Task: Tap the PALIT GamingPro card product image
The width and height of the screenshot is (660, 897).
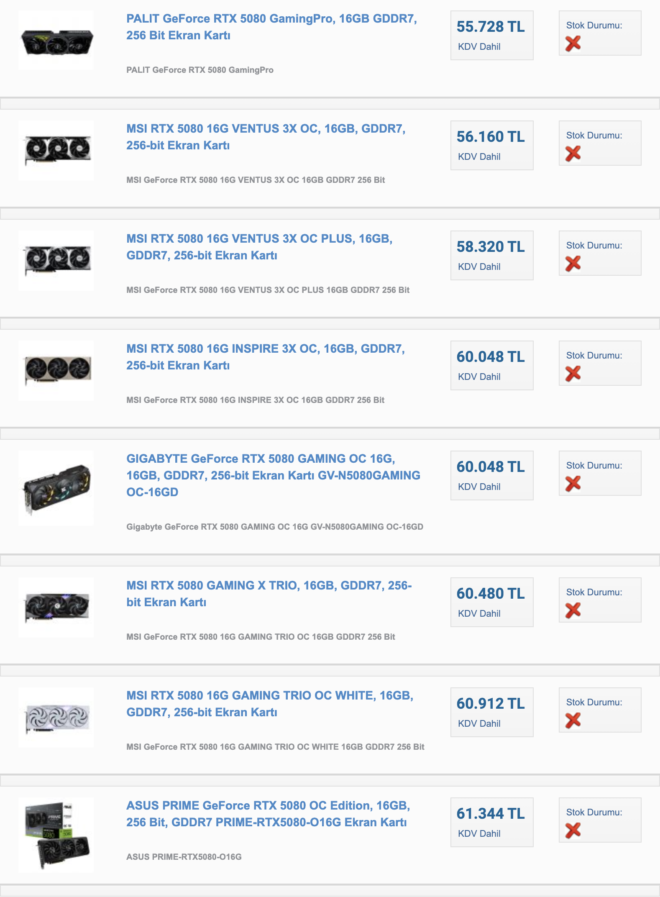Action: point(56,41)
